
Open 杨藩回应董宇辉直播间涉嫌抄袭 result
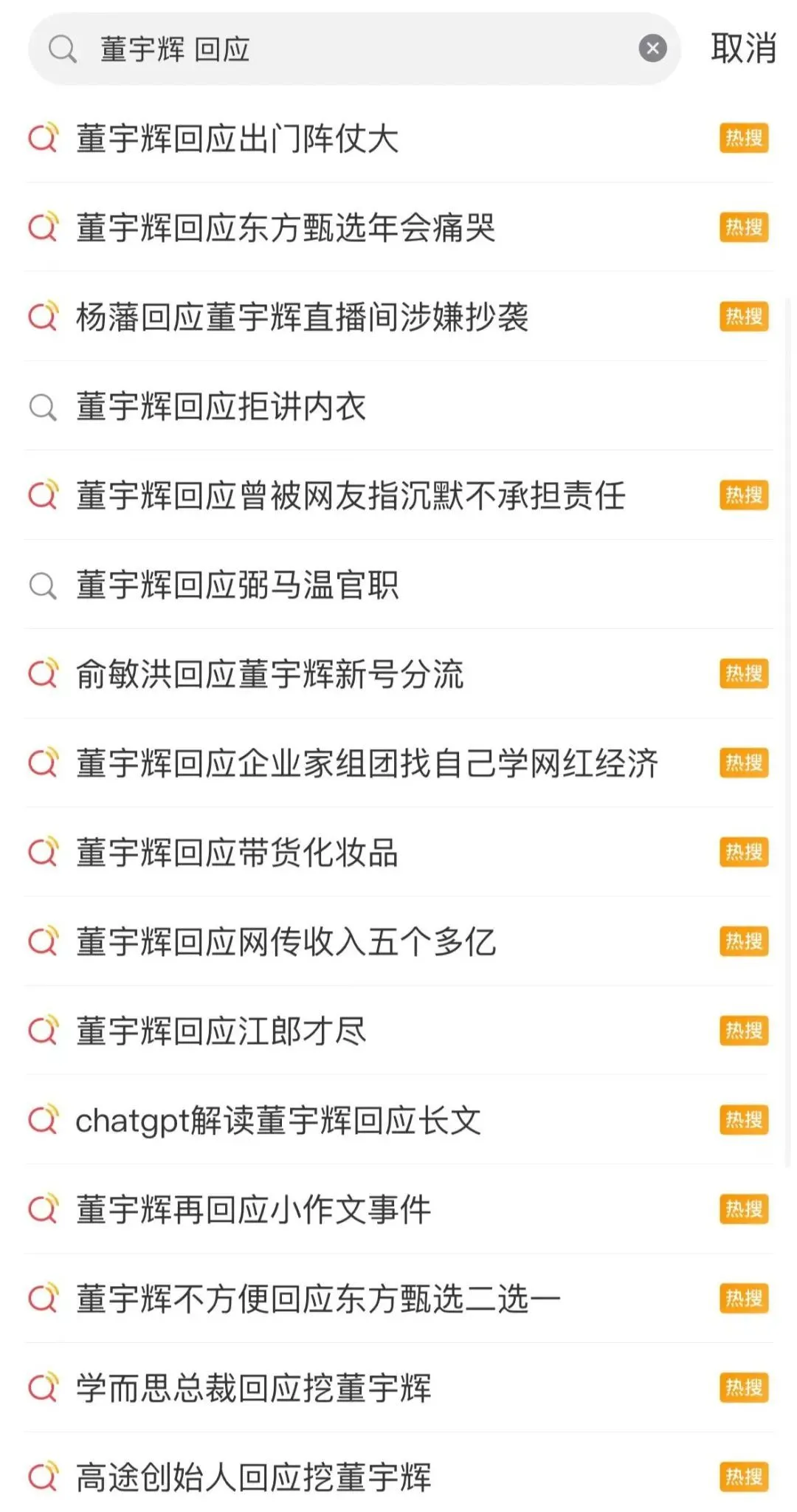(302, 317)
